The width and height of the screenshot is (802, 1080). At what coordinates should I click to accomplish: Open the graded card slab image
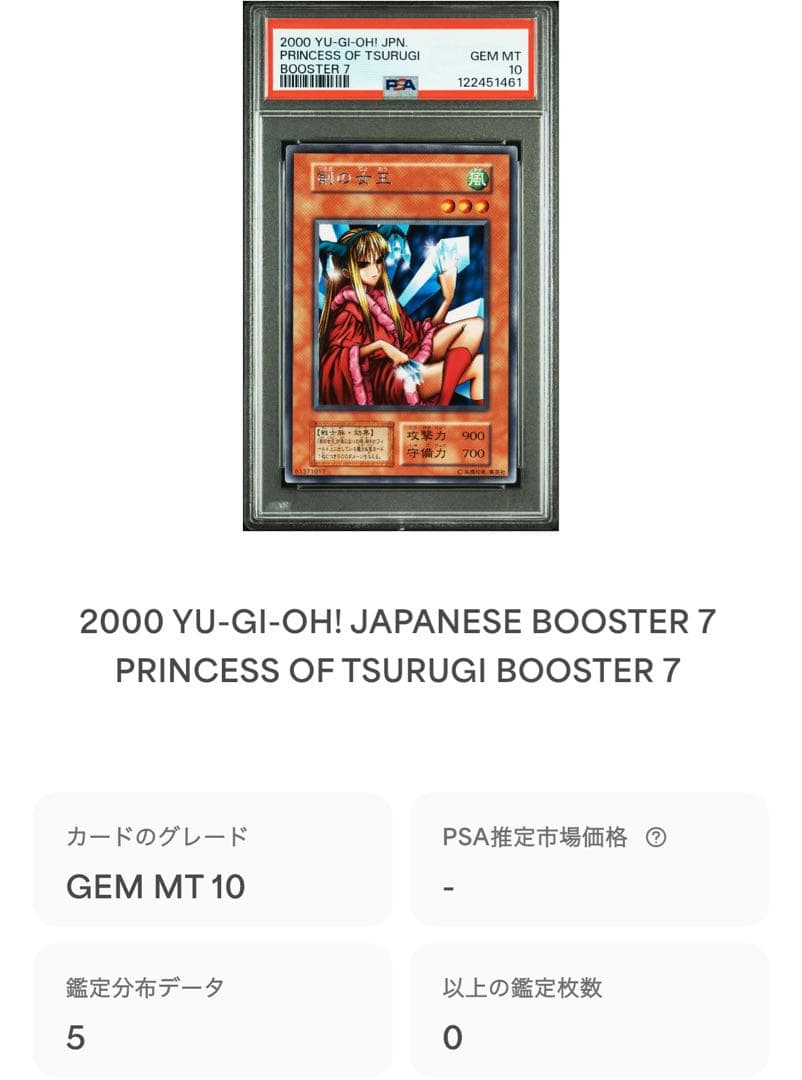pyautogui.click(x=398, y=270)
